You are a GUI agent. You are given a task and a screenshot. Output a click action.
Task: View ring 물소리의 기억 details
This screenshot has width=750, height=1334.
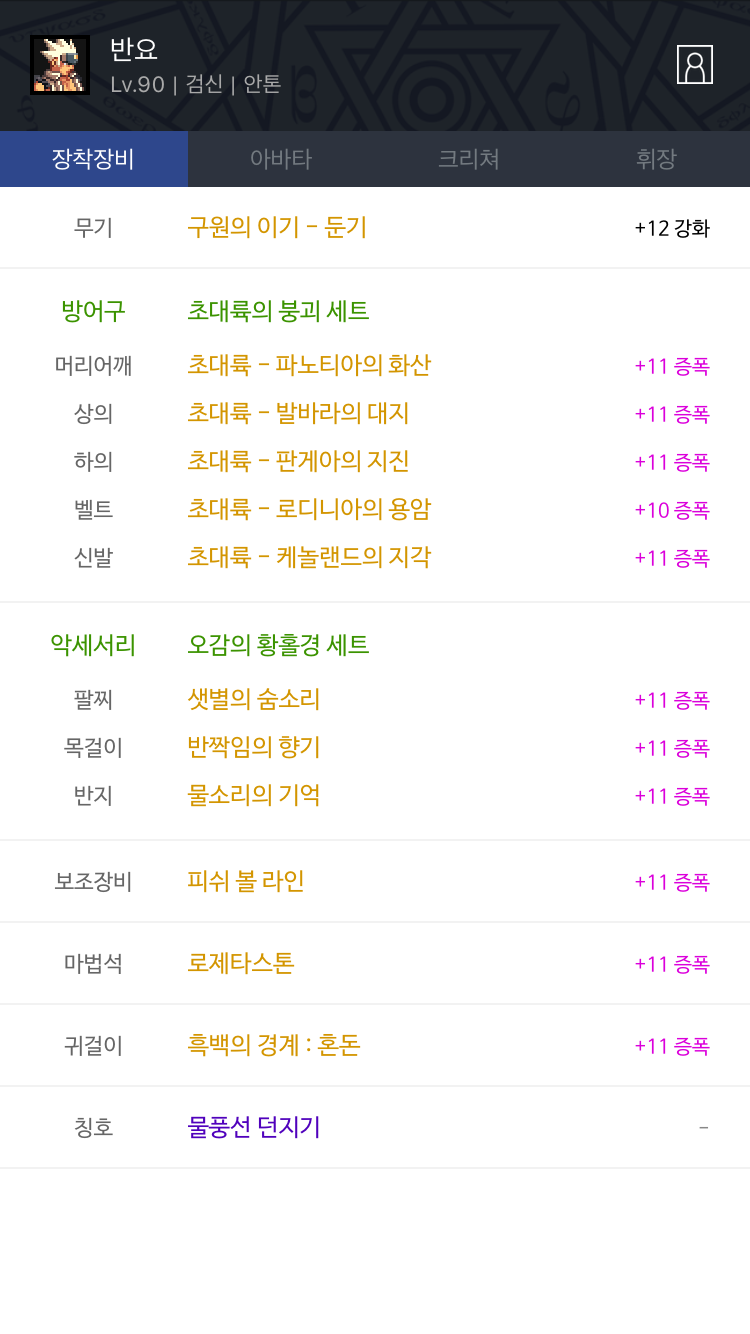click(253, 795)
